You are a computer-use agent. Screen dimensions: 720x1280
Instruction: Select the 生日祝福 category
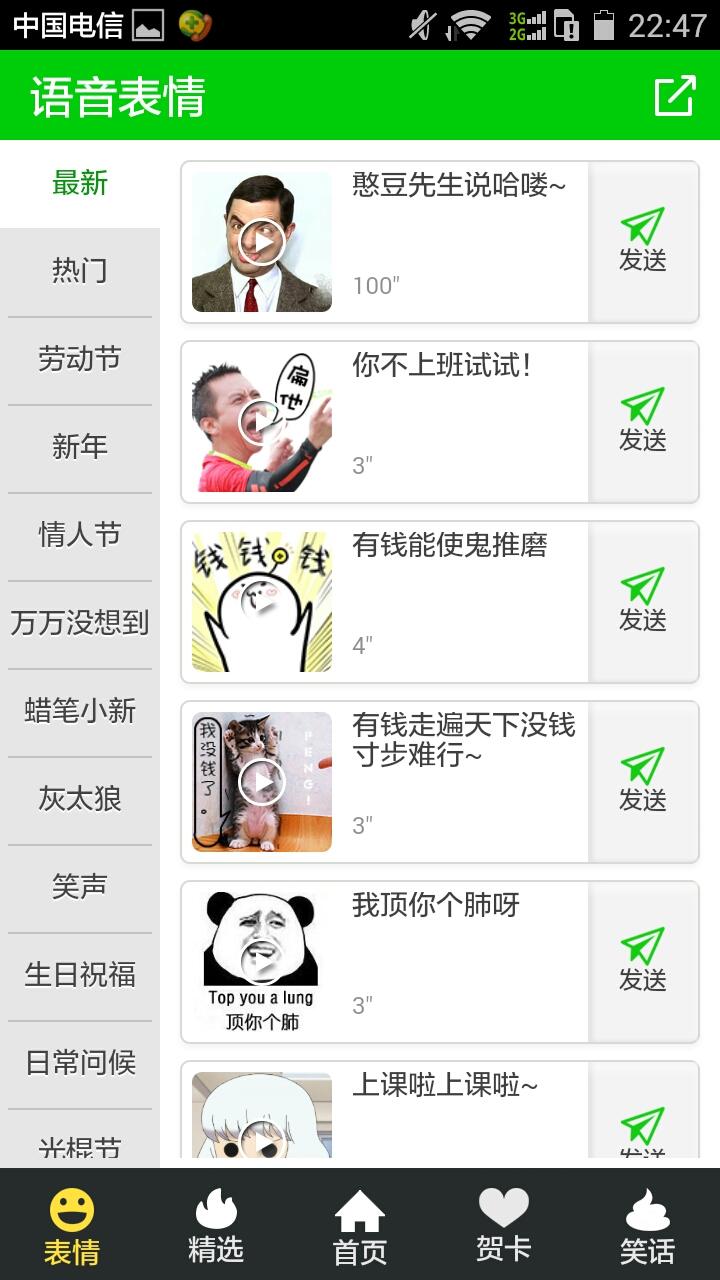point(80,975)
